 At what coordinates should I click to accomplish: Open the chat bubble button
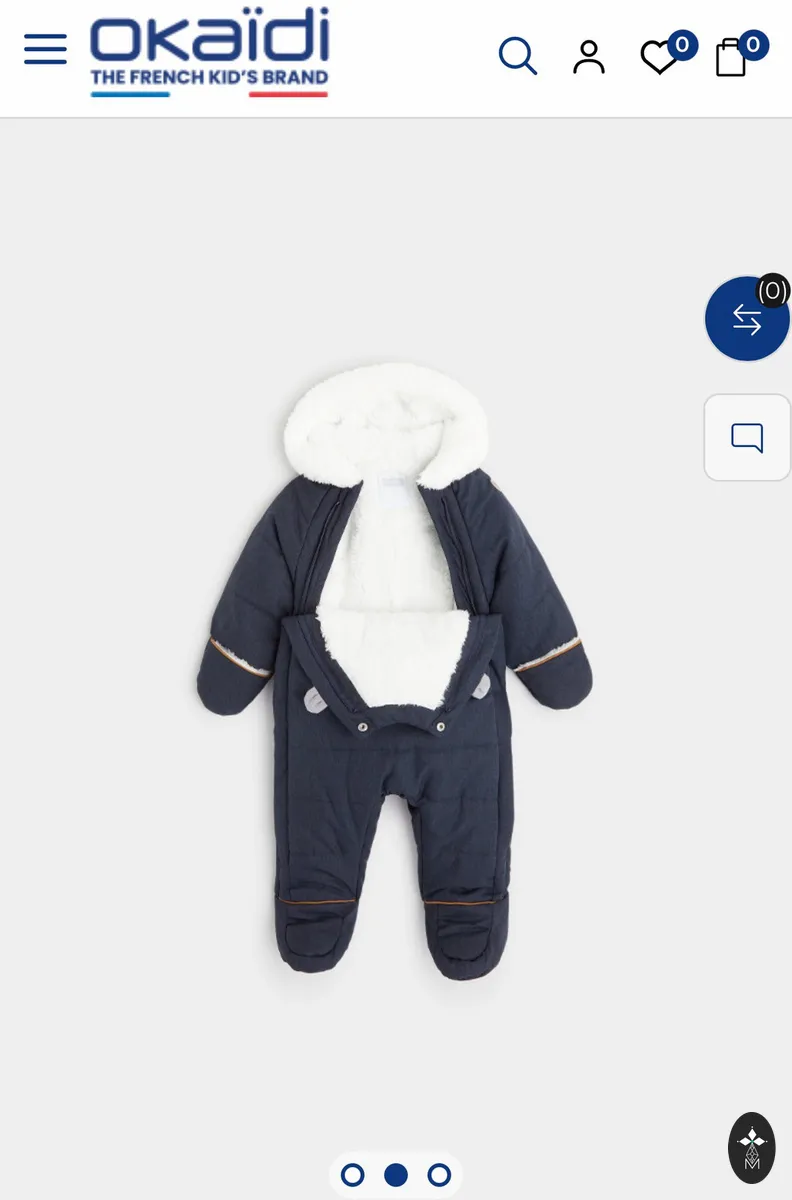coord(747,437)
